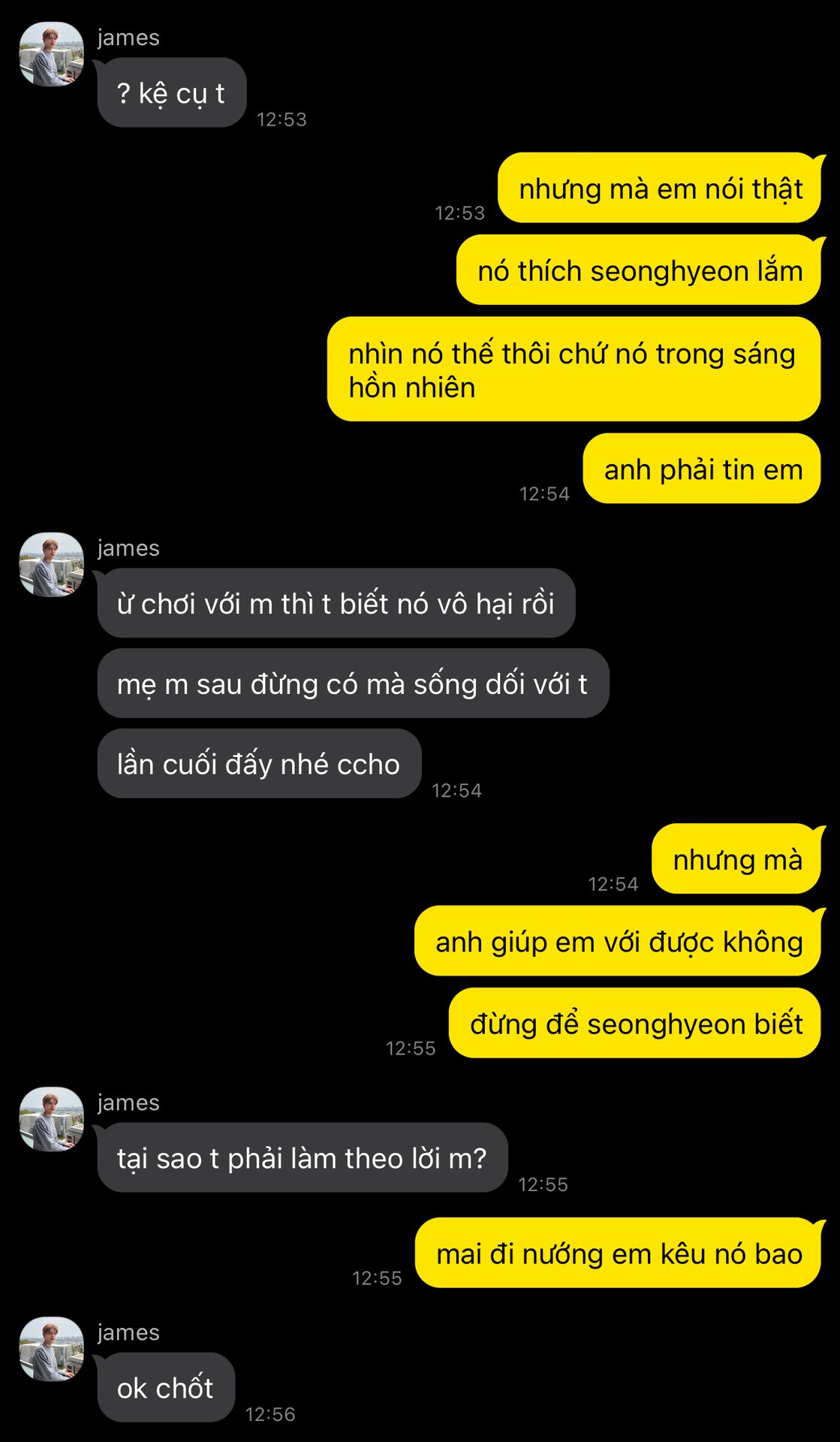The height and width of the screenshot is (1442, 840).
Task: View james's profile photo above "ừ chơi với m"
Action: tap(51, 565)
